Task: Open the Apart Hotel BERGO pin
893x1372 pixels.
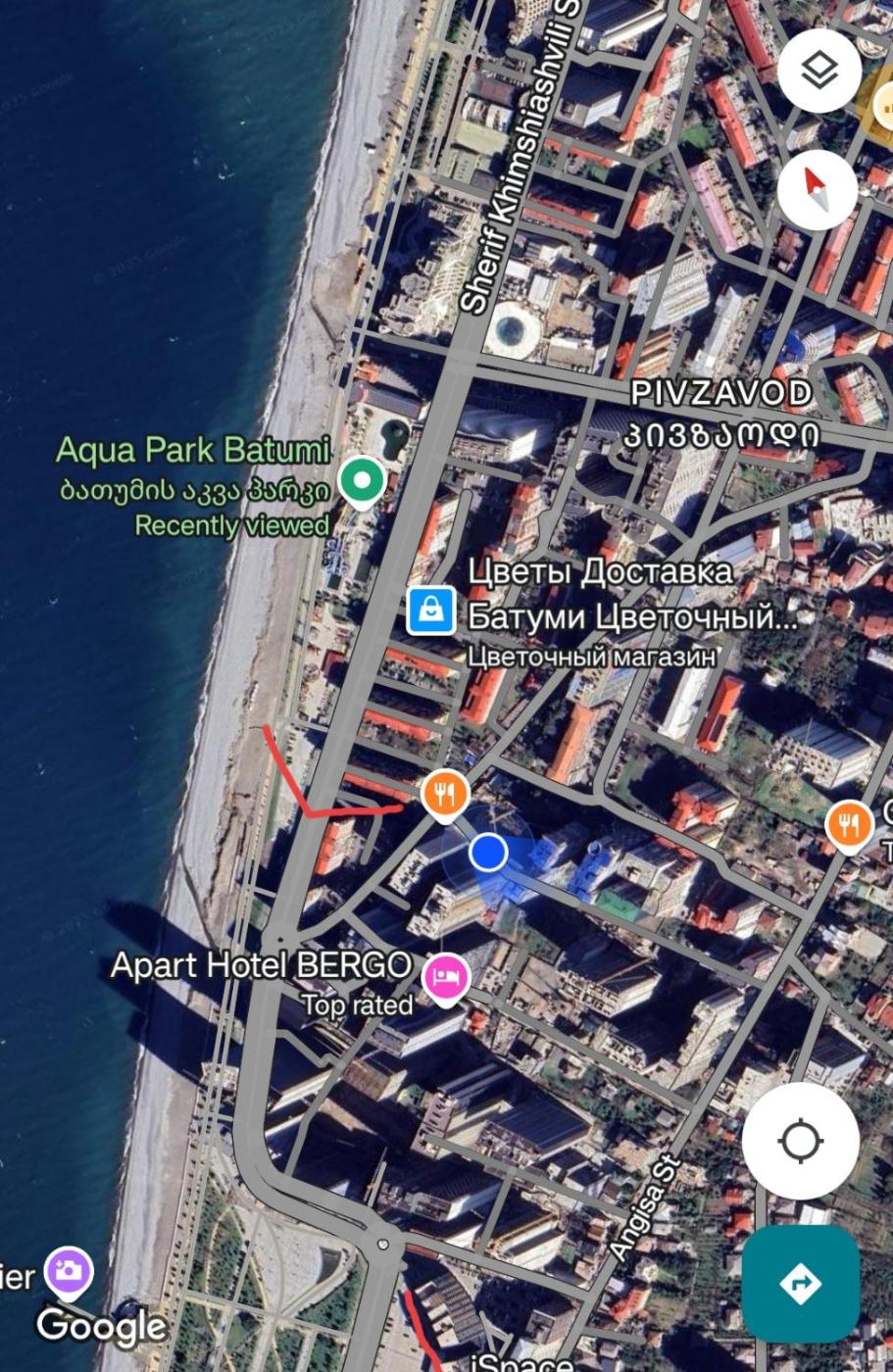Action: (x=445, y=978)
